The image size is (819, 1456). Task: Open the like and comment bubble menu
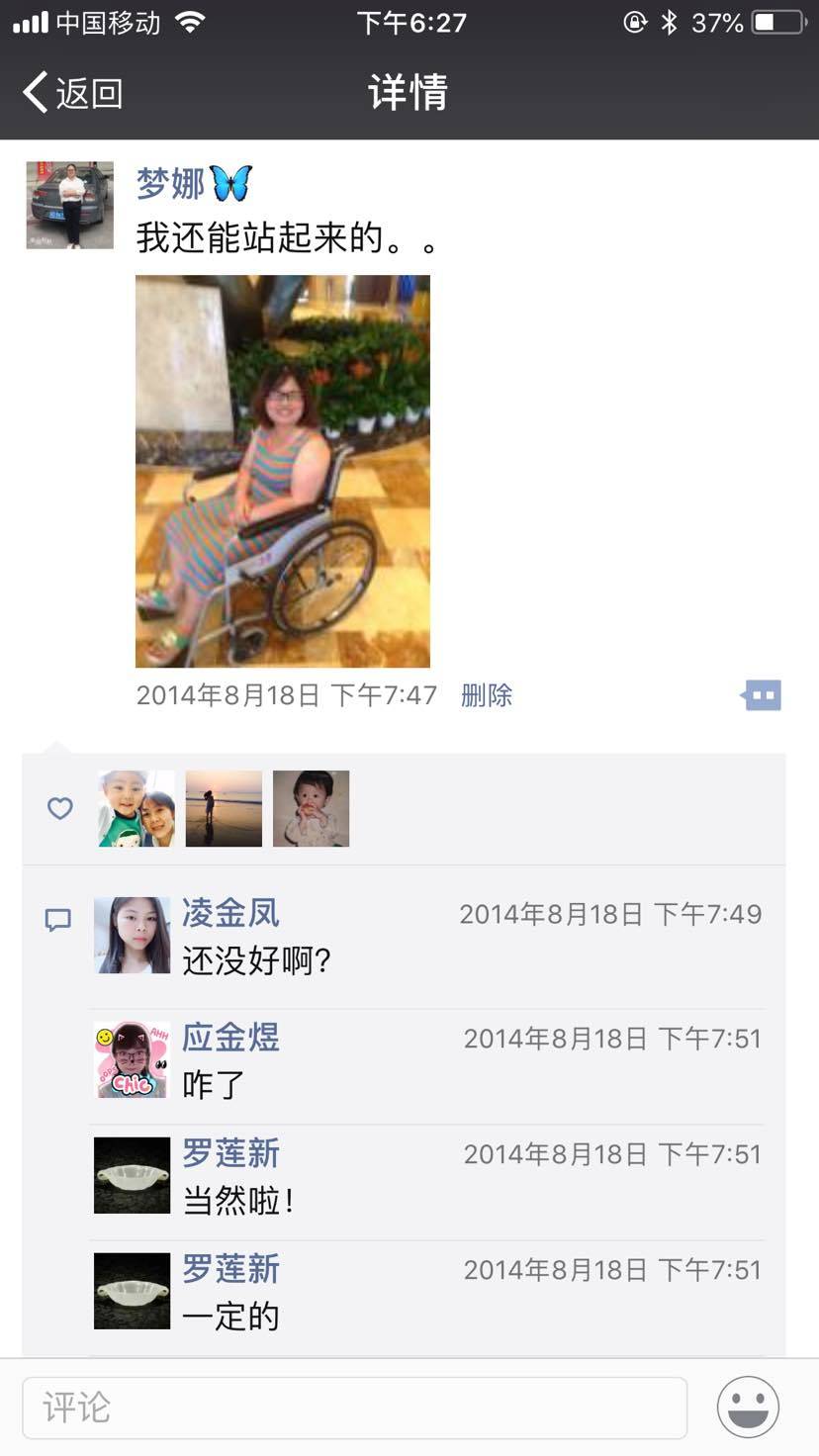761,695
